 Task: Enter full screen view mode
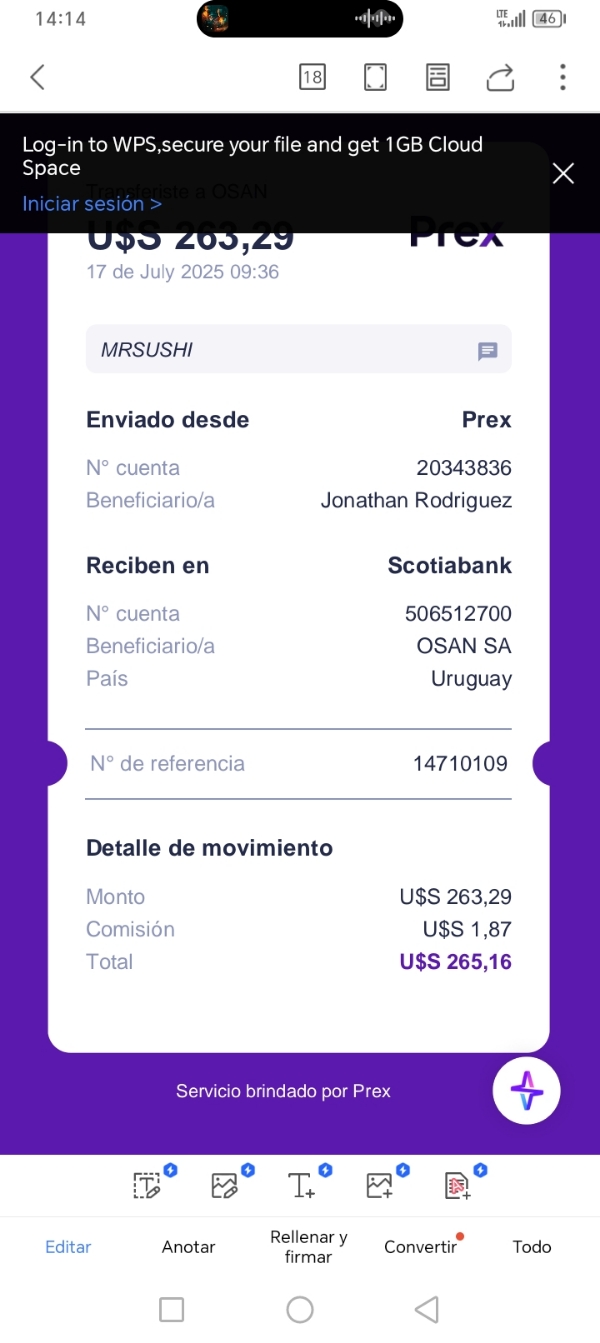click(x=375, y=77)
